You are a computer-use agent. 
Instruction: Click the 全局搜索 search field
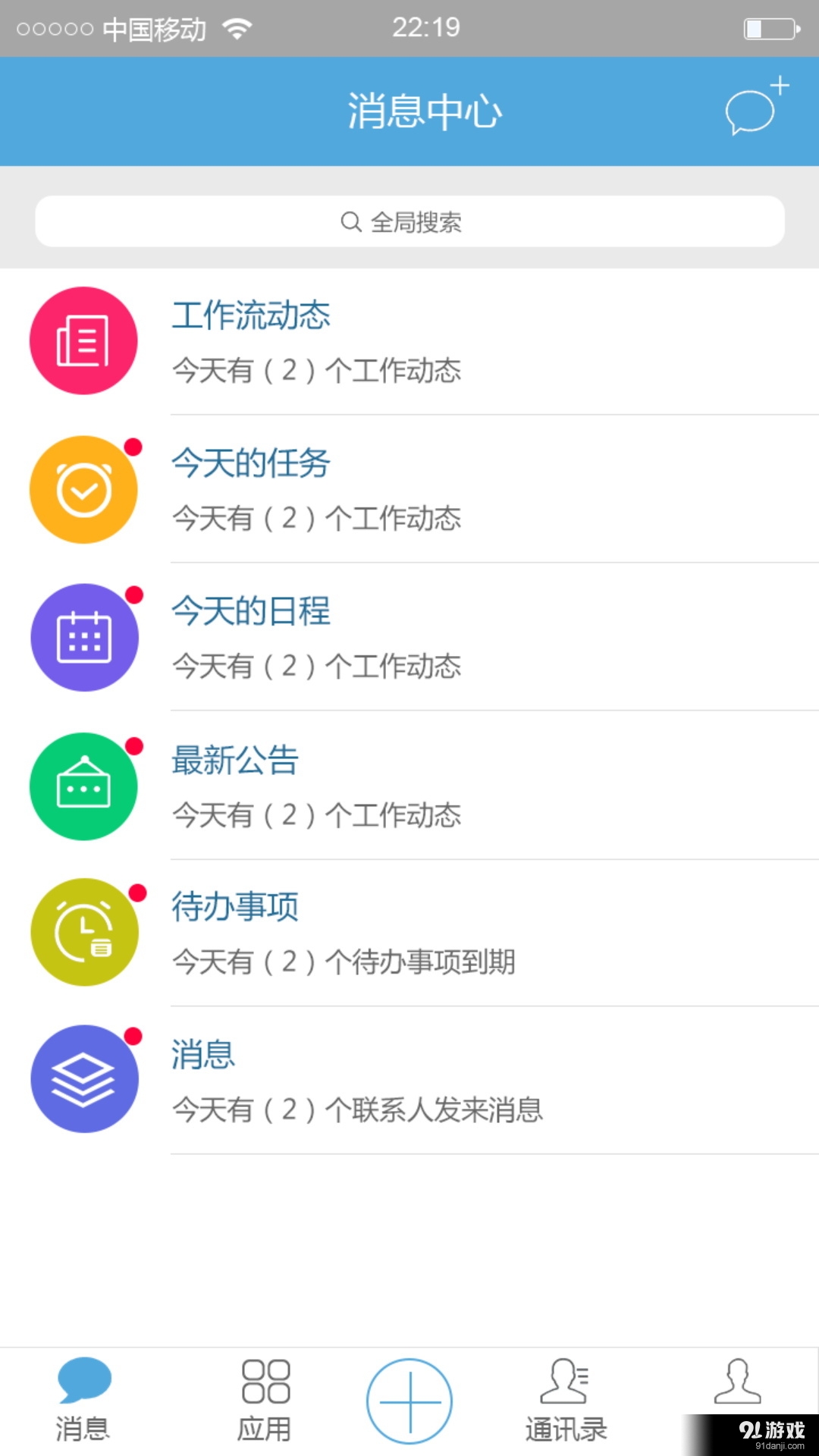(409, 221)
